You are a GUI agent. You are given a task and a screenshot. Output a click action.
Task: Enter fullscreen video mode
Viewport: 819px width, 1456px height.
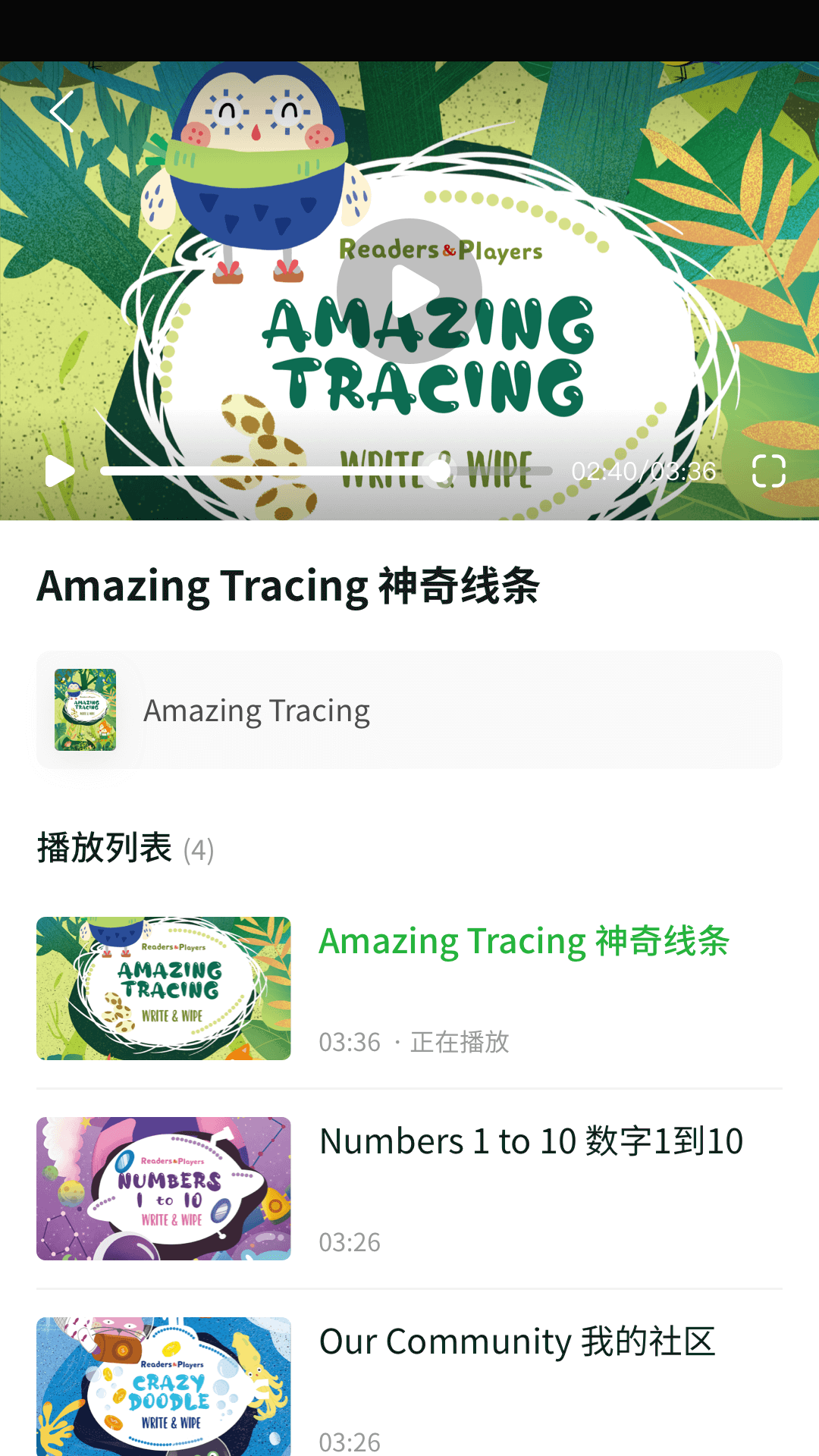point(768,471)
